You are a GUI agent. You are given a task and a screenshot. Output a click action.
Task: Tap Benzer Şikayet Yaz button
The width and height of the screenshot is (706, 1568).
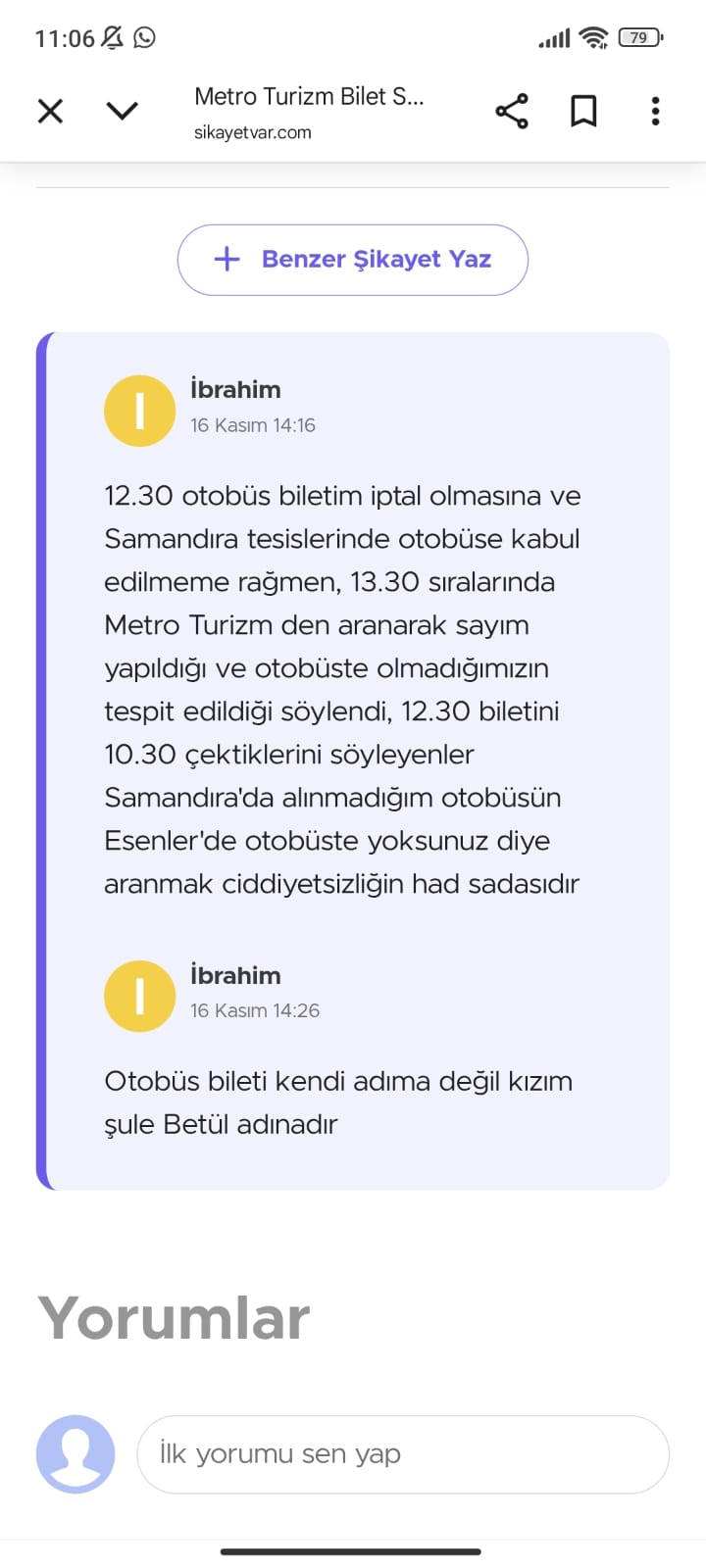coord(352,260)
